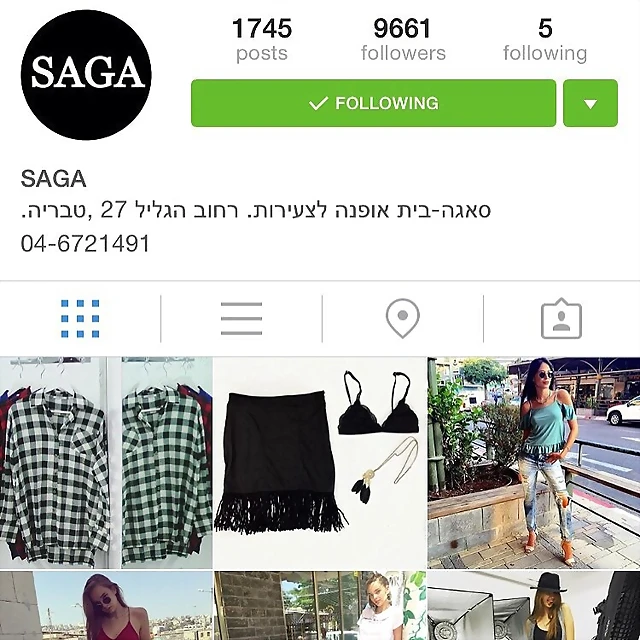The width and height of the screenshot is (640, 640).
Task: Expand the dropdown arrow beside Following
Action: [590, 103]
